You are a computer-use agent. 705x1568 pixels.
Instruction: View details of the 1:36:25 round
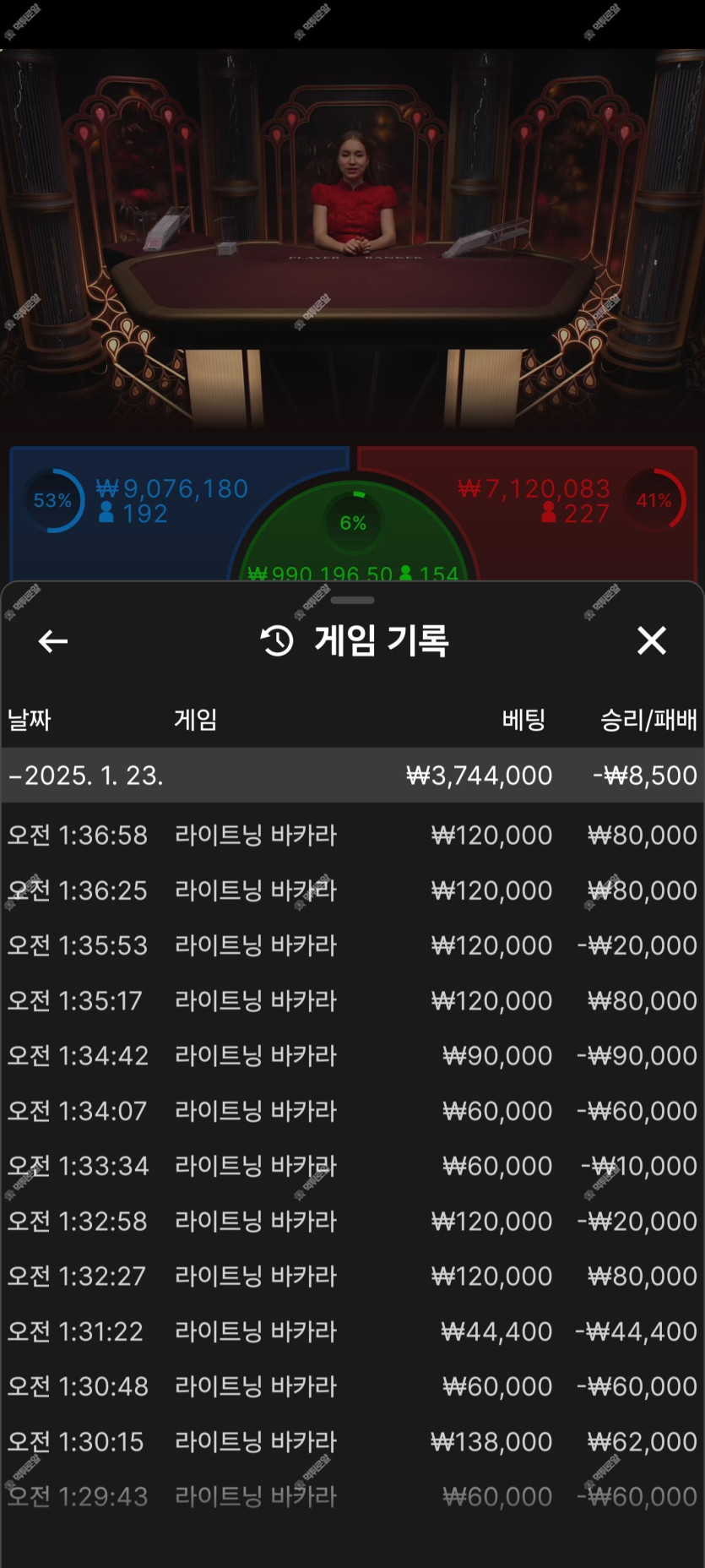(x=352, y=890)
